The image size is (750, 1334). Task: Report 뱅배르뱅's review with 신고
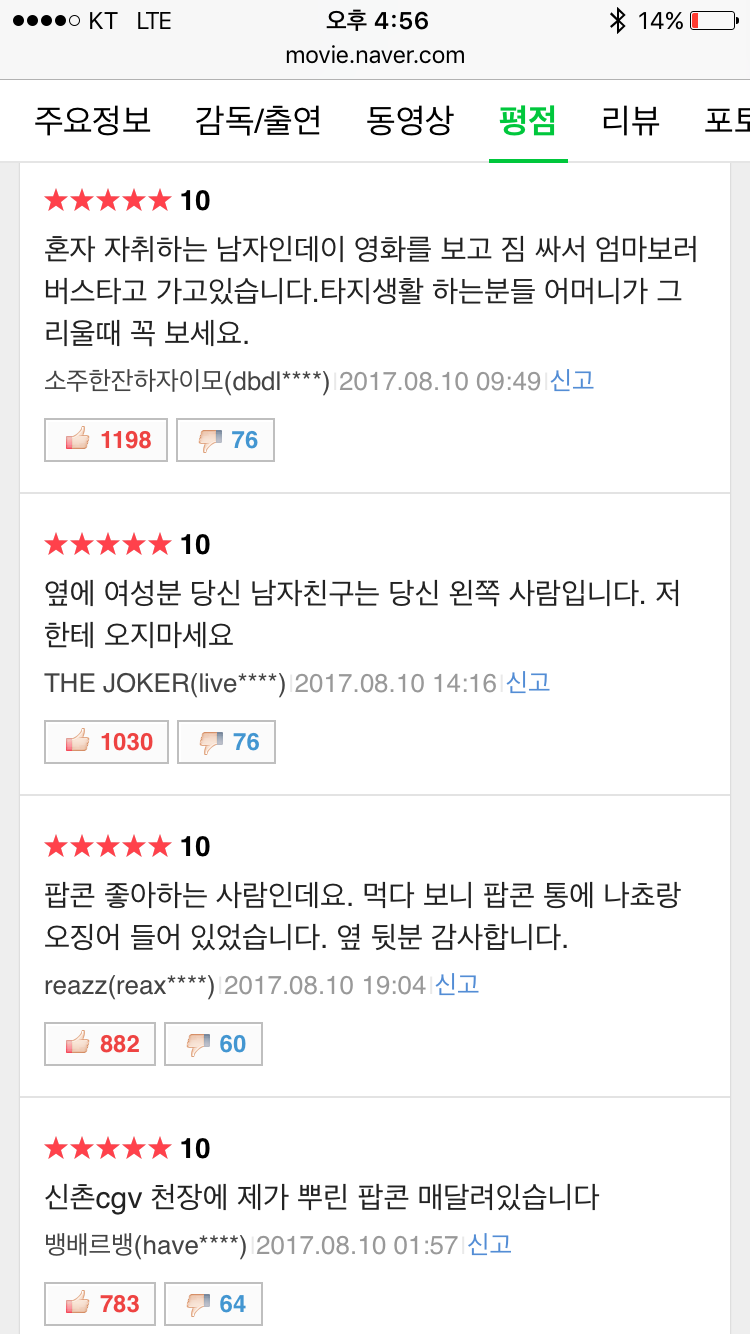click(x=490, y=1245)
